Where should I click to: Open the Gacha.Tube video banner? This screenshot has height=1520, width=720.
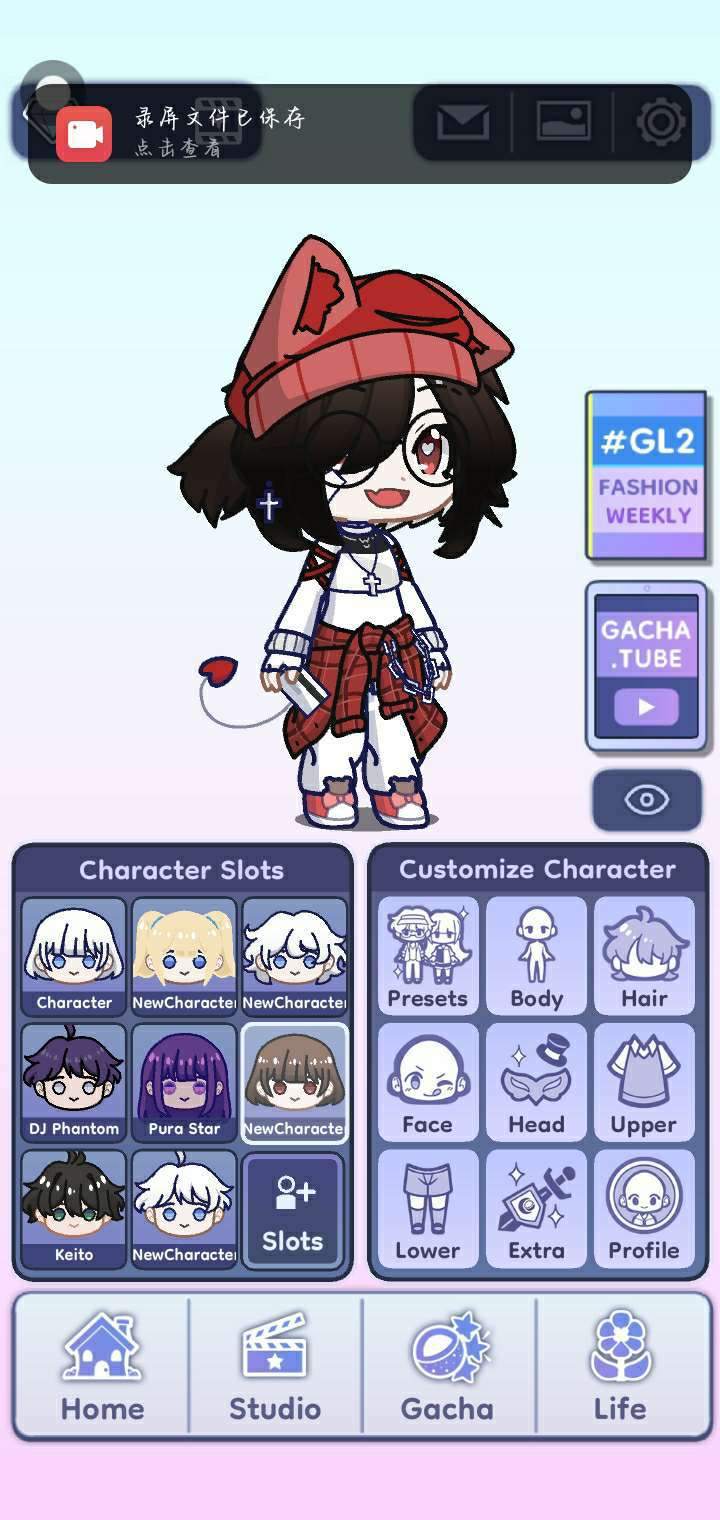pyautogui.click(x=646, y=665)
